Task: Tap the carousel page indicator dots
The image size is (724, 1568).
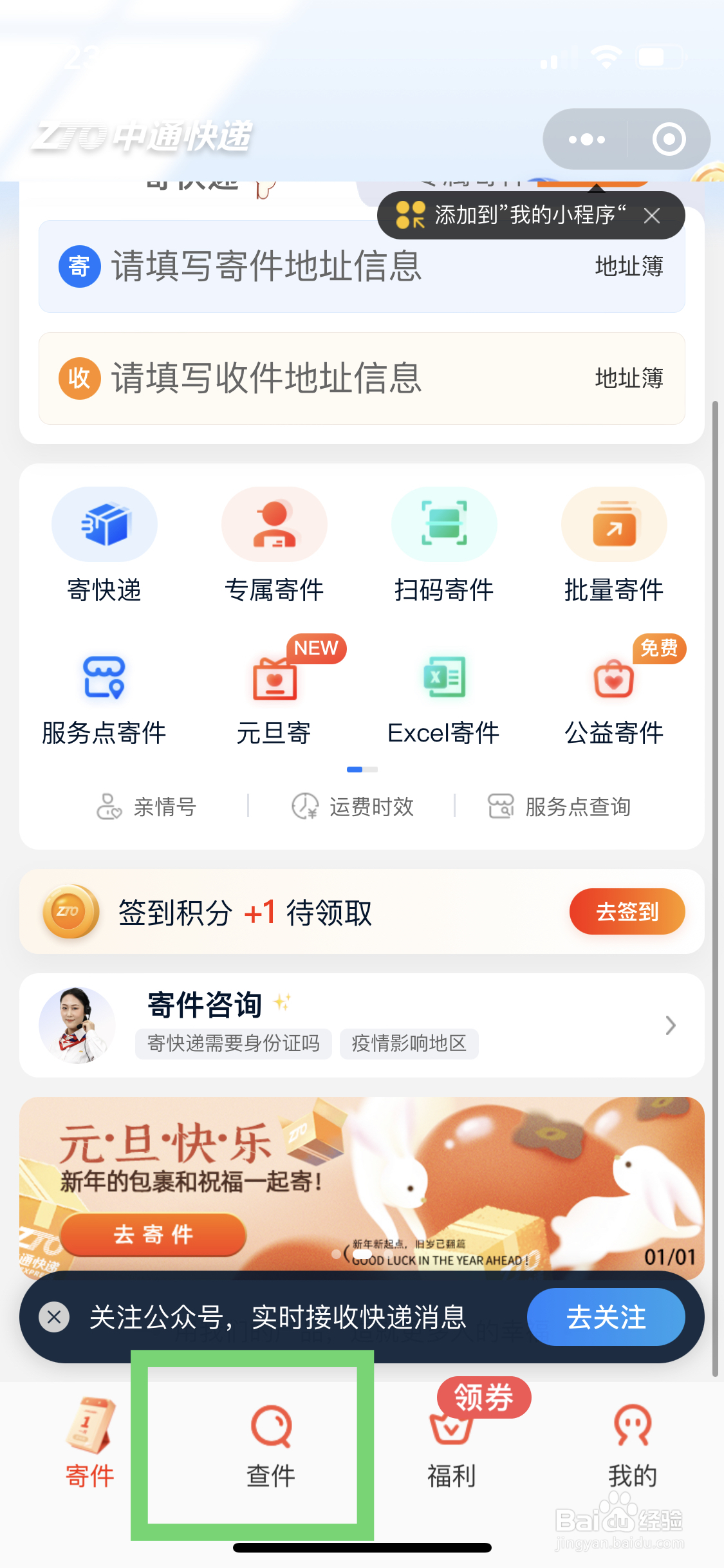Action: (x=362, y=769)
